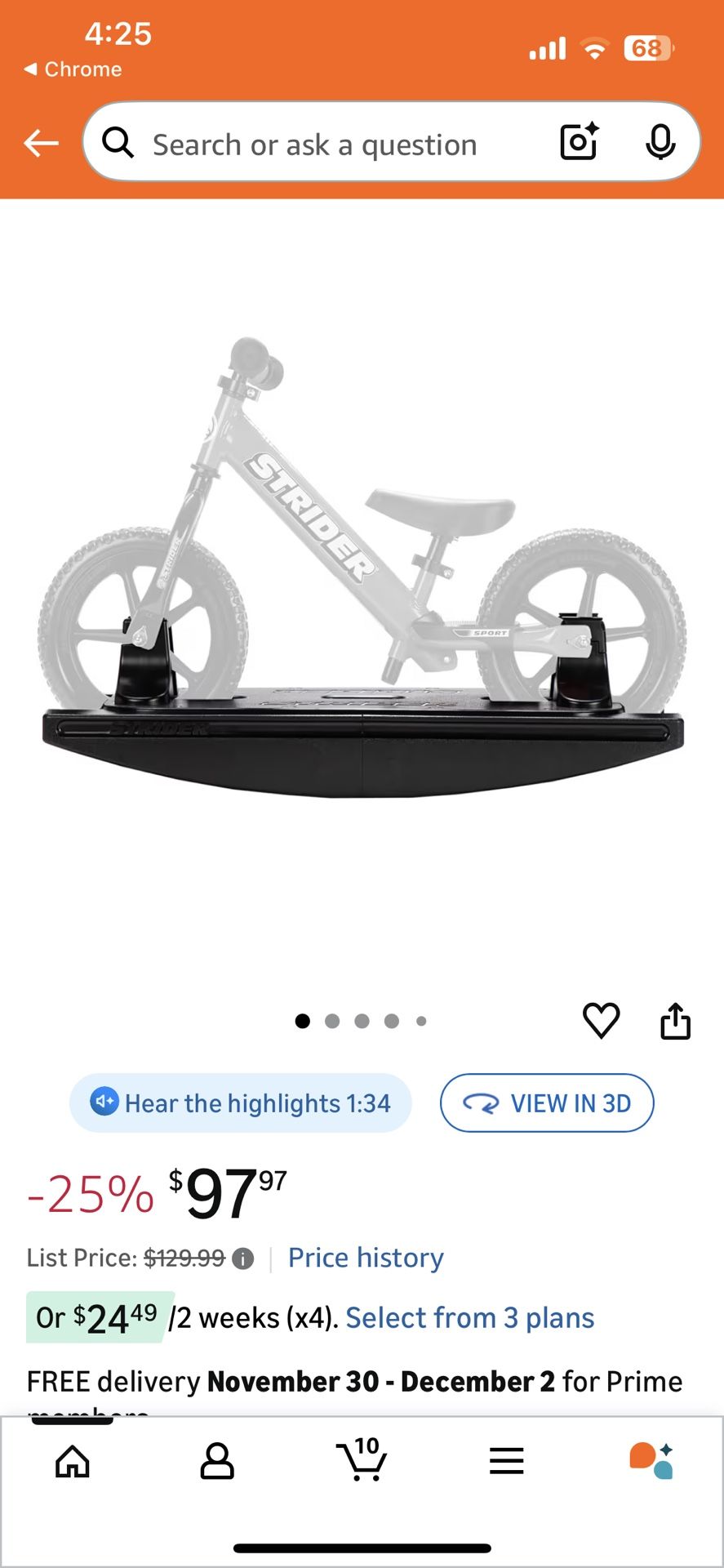This screenshot has width=724, height=1568.
Task: Open the Price history link
Action: tap(365, 1258)
